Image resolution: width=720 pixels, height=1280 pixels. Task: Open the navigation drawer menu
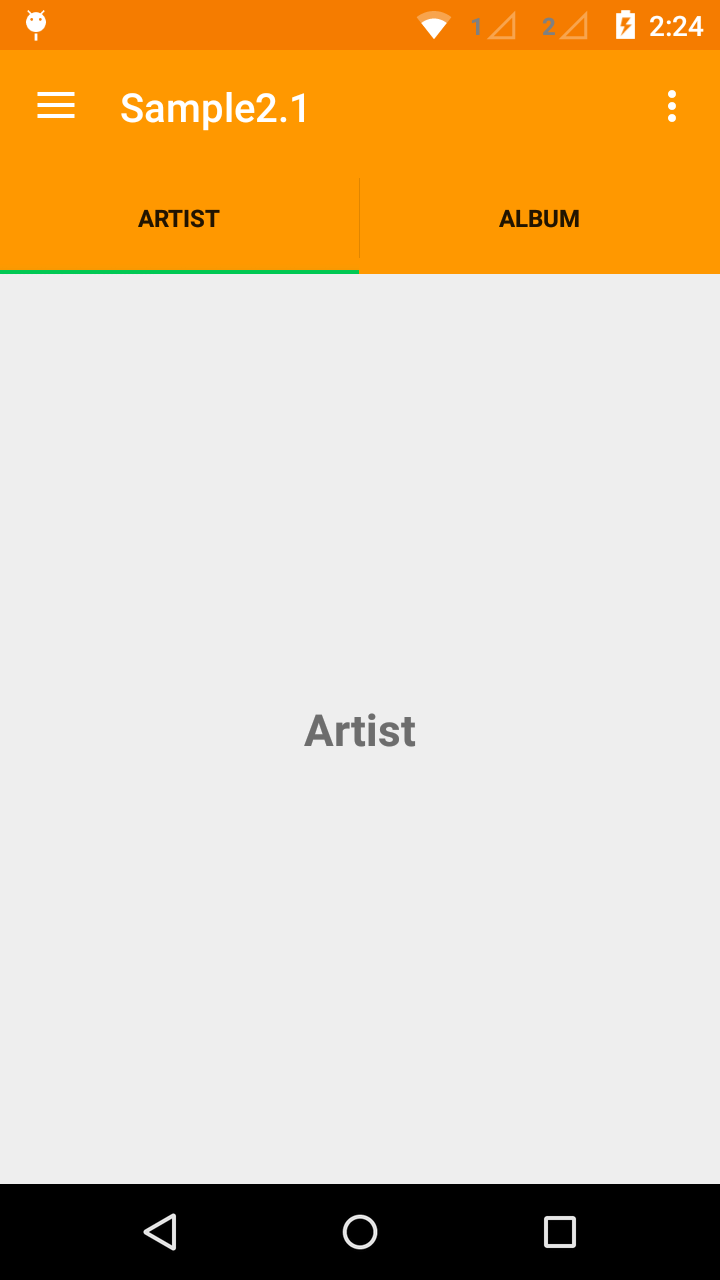[56, 106]
